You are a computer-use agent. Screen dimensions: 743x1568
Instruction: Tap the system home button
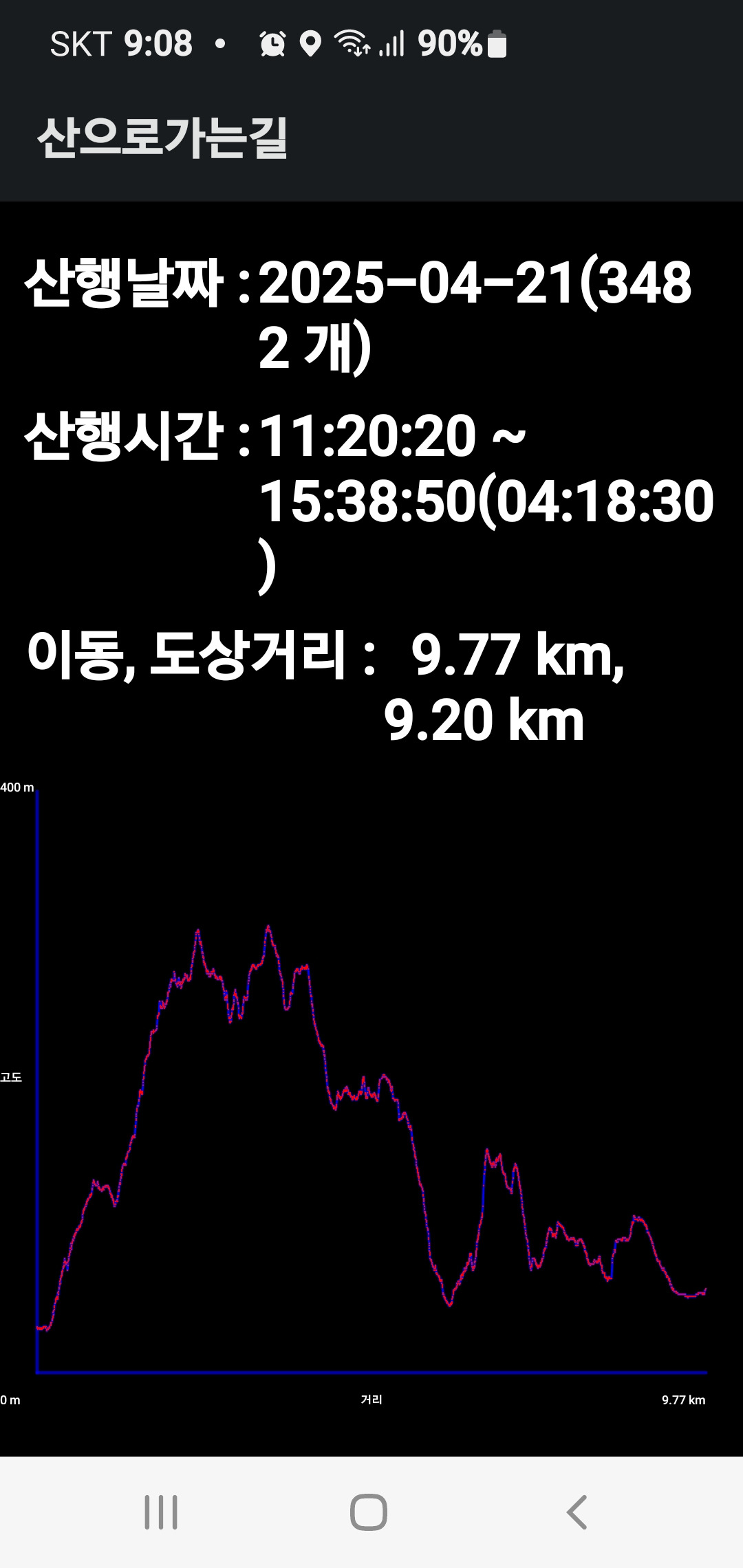pyautogui.click(x=369, y=1512)
